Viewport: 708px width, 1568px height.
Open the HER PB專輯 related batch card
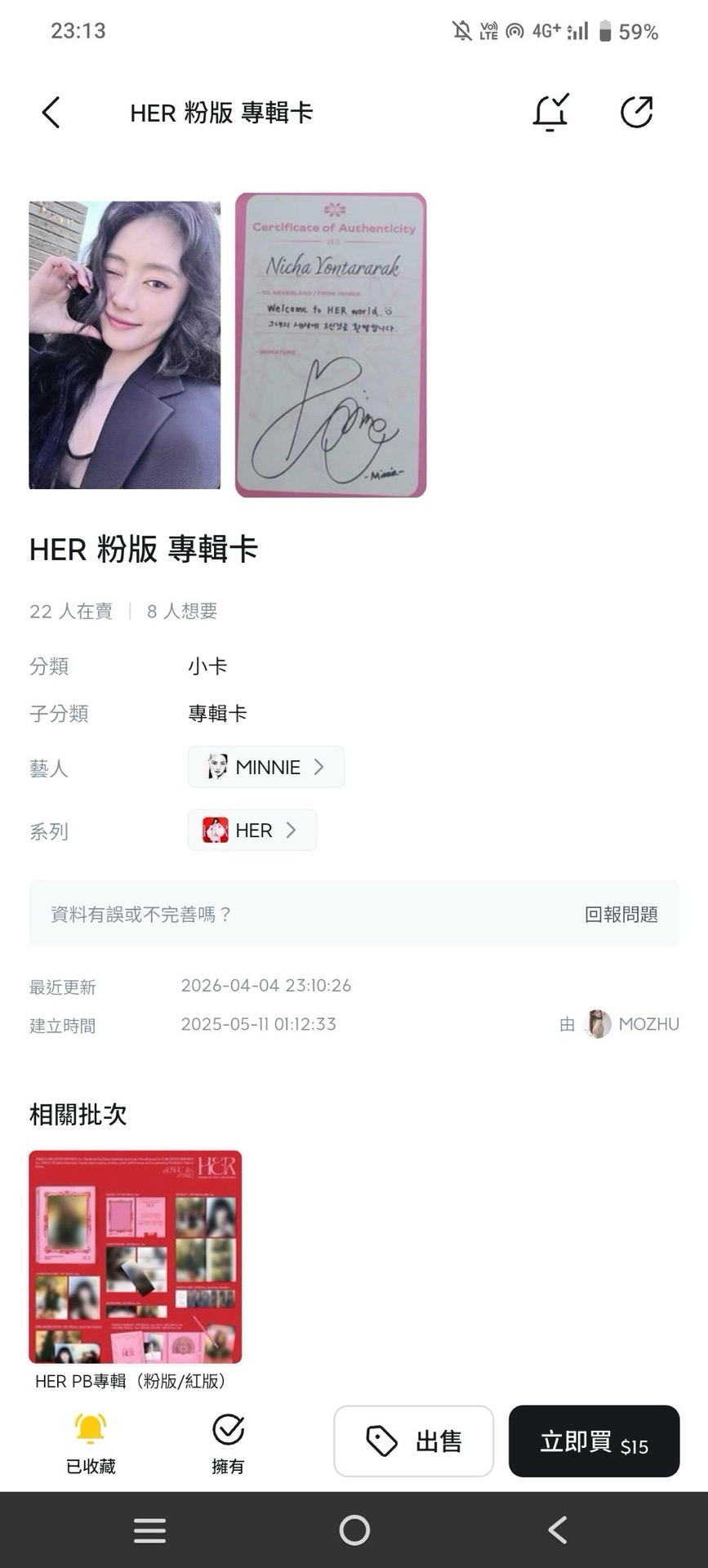pyautogui.click(x=136, y=1258)
